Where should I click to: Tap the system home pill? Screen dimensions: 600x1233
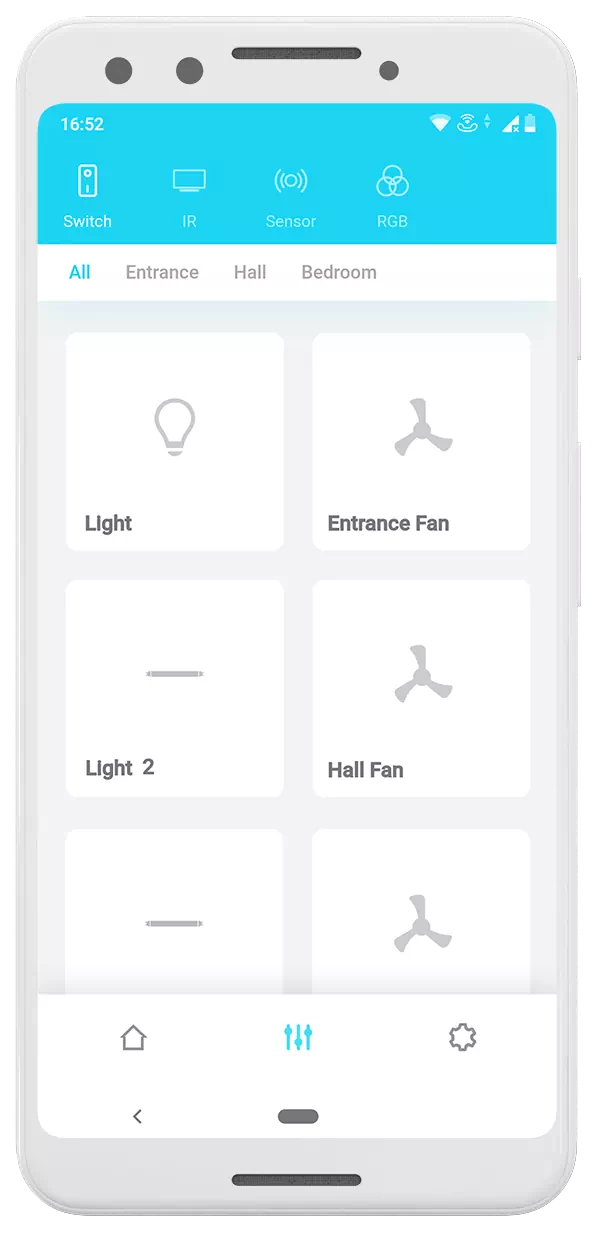pos(298,1116)
